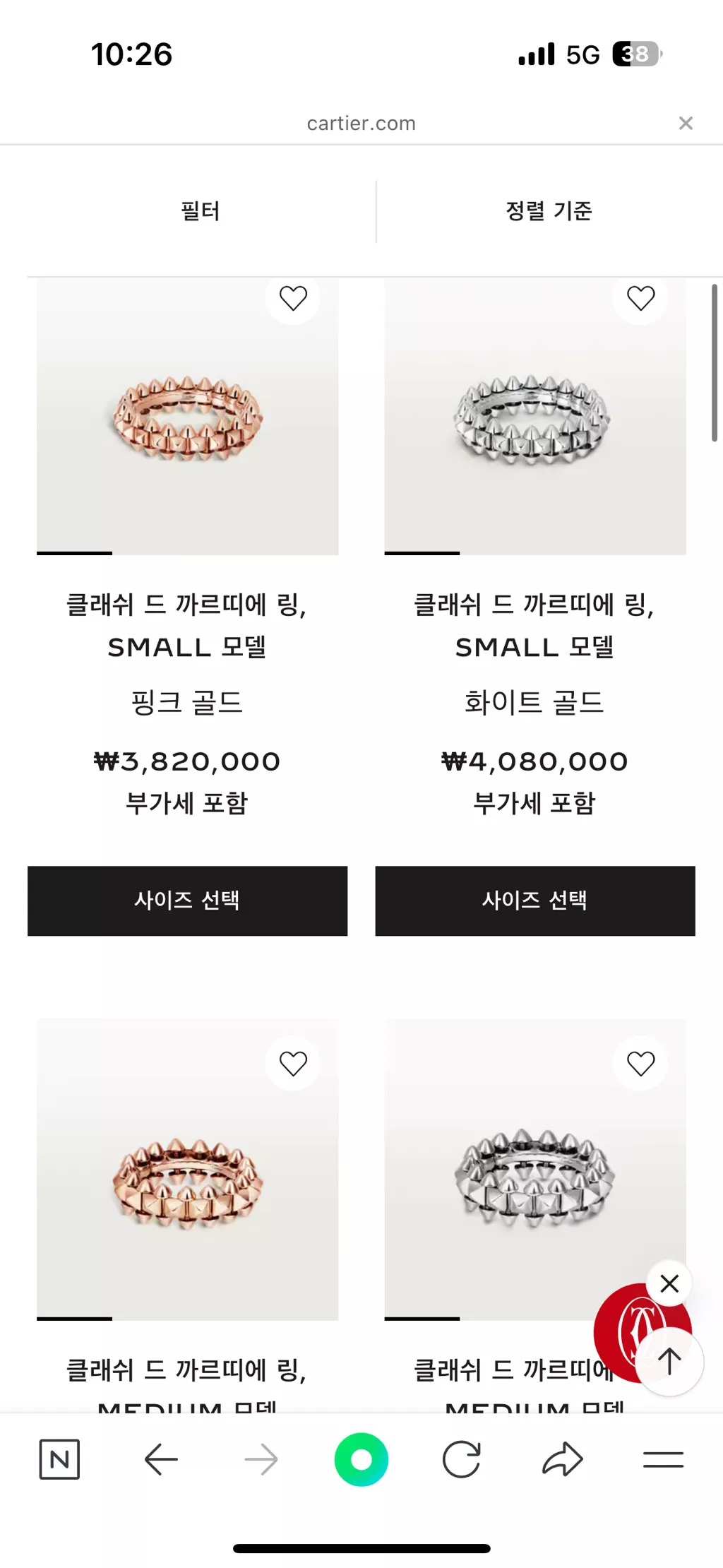Reload the current page
The image size is (723, 1568).
[462, 1459]
